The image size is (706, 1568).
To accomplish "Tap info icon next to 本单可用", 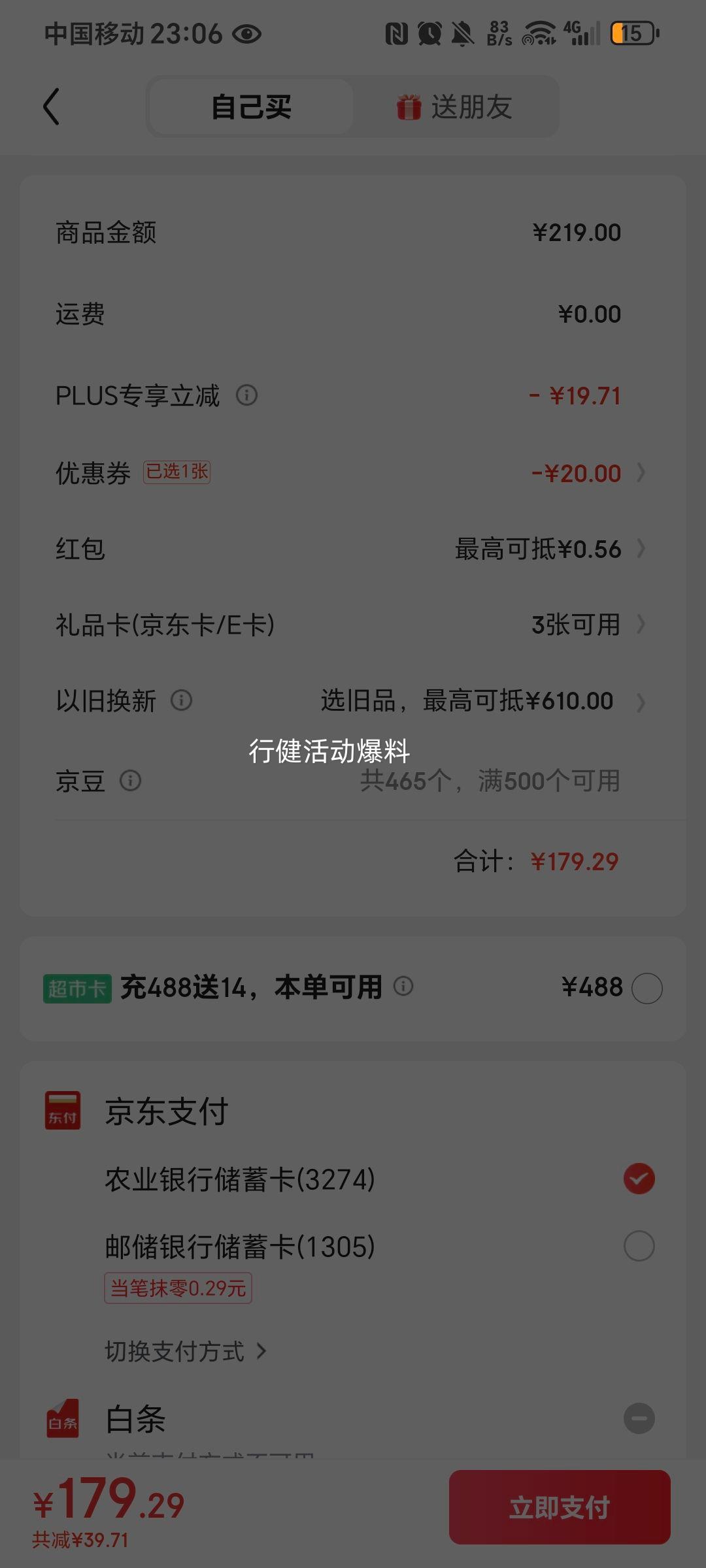I will point(403,986).
